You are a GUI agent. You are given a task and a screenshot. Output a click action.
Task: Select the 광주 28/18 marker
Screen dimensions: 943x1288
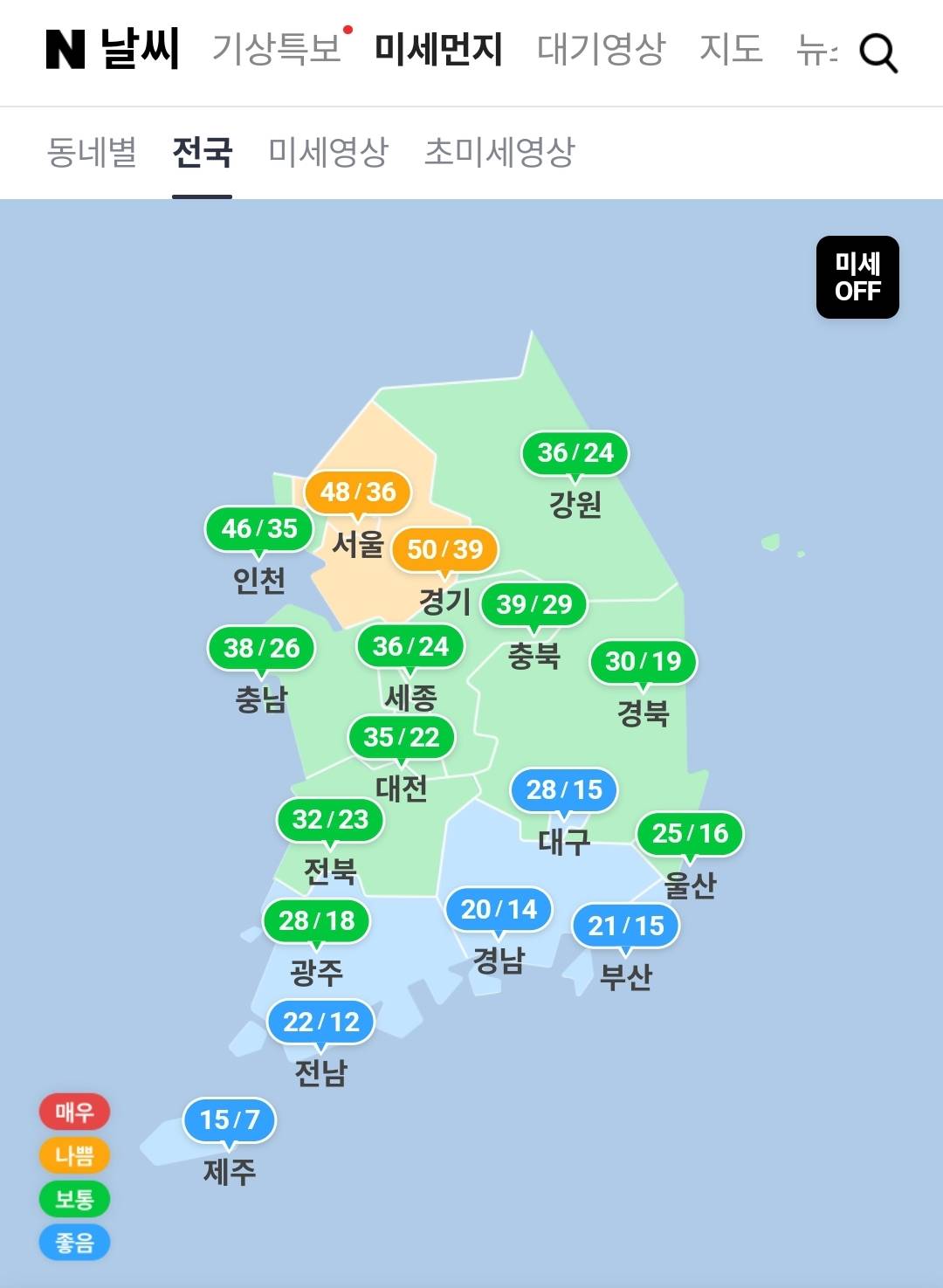[317, 921]
